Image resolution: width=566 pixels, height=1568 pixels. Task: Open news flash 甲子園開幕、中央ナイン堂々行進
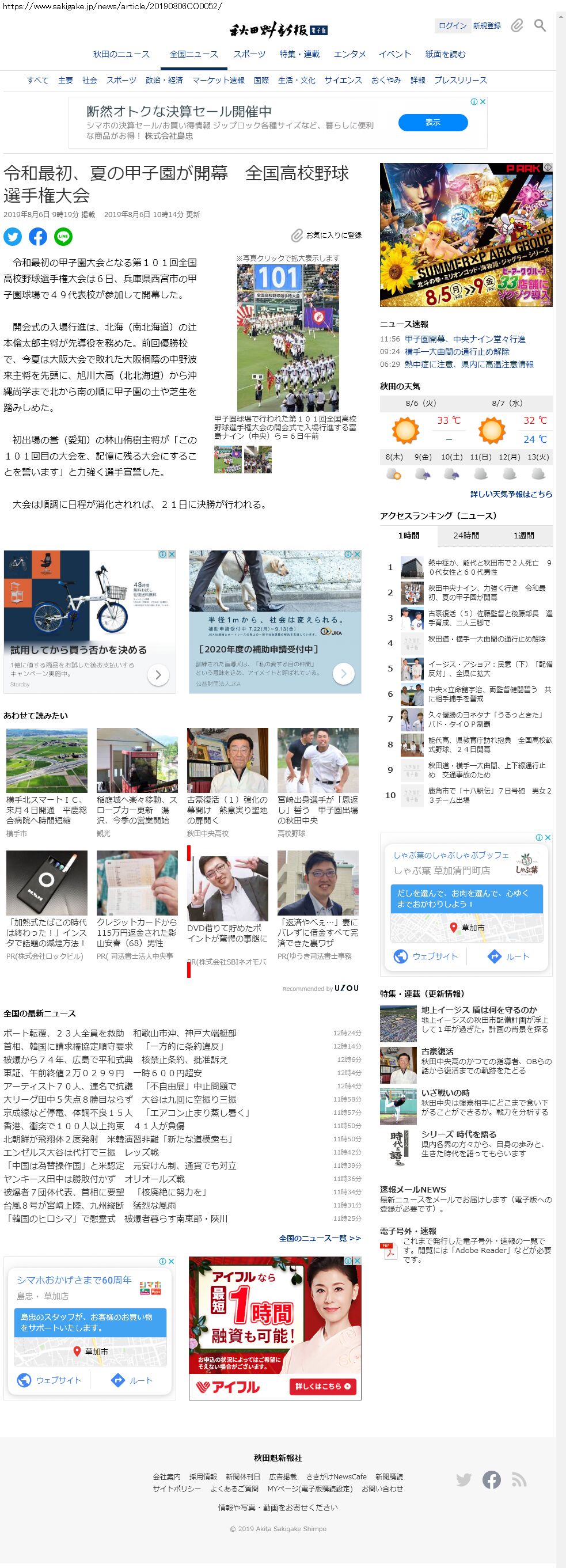pos(464,339)
